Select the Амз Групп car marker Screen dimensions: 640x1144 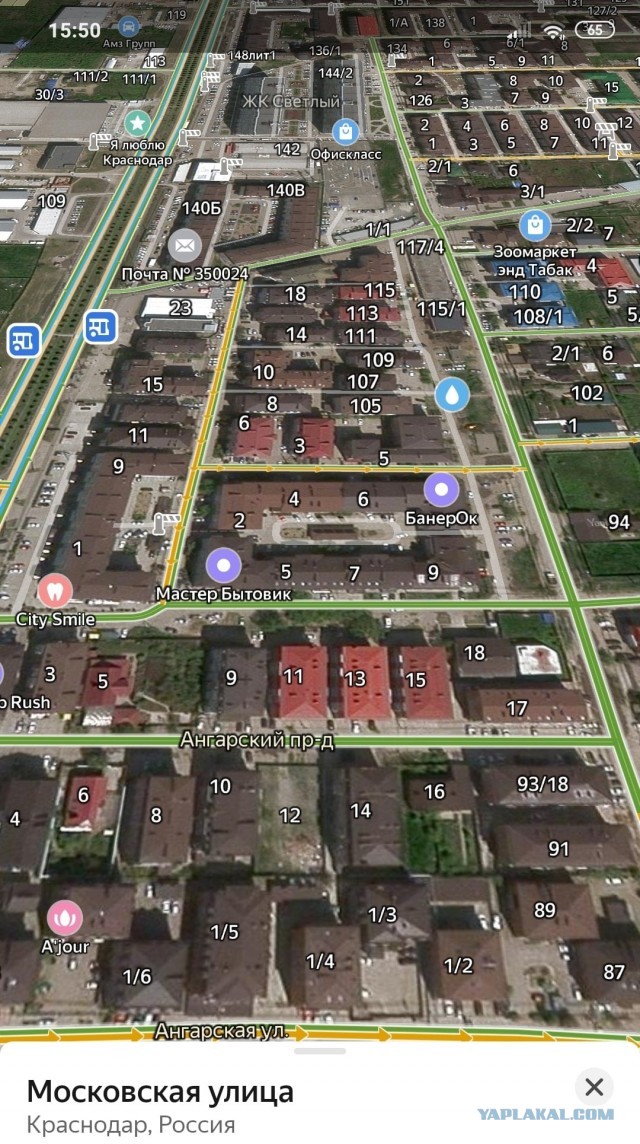pyautogui.click(x=128, y=26)
